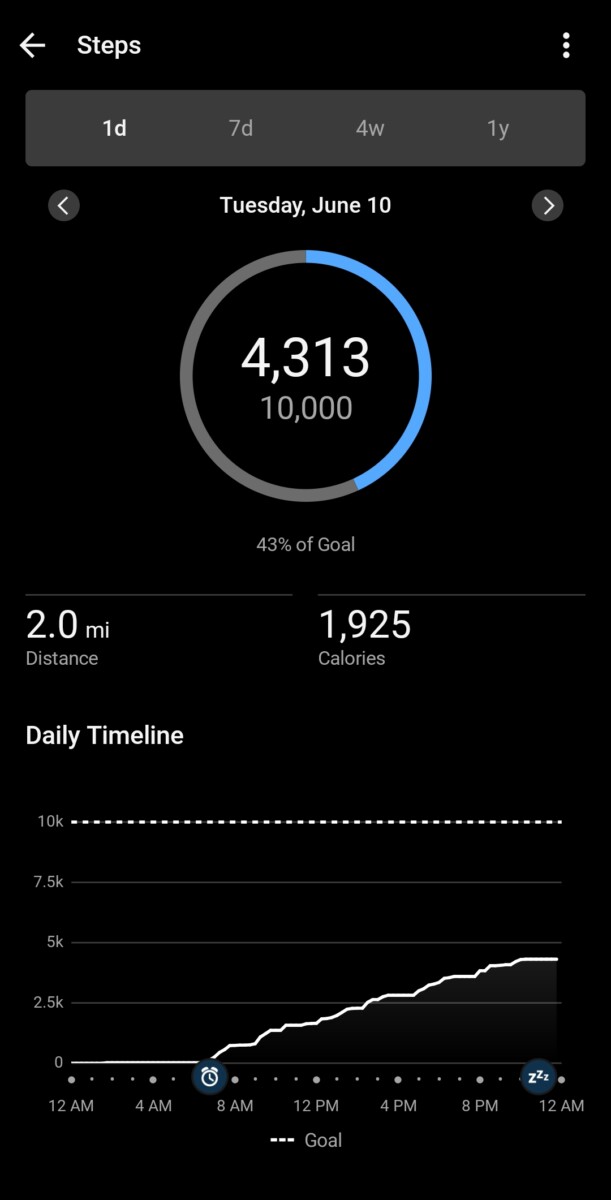Go to the next day
The width and height of the screenshot is (611, 1200).
pyautogui.click(x=547, y=206)
